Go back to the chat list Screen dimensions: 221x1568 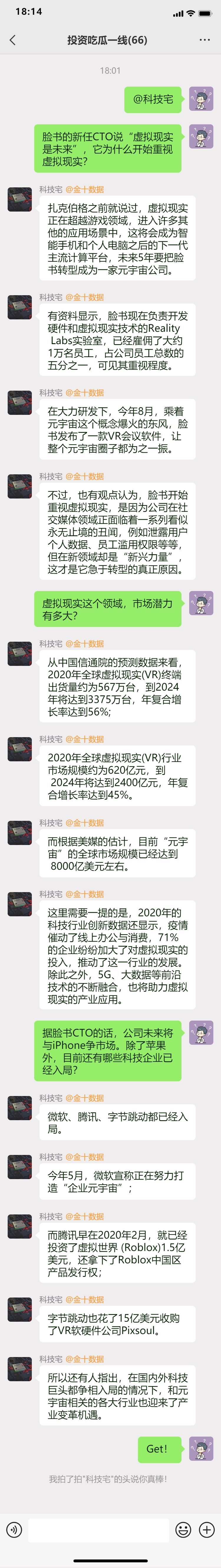13,40
